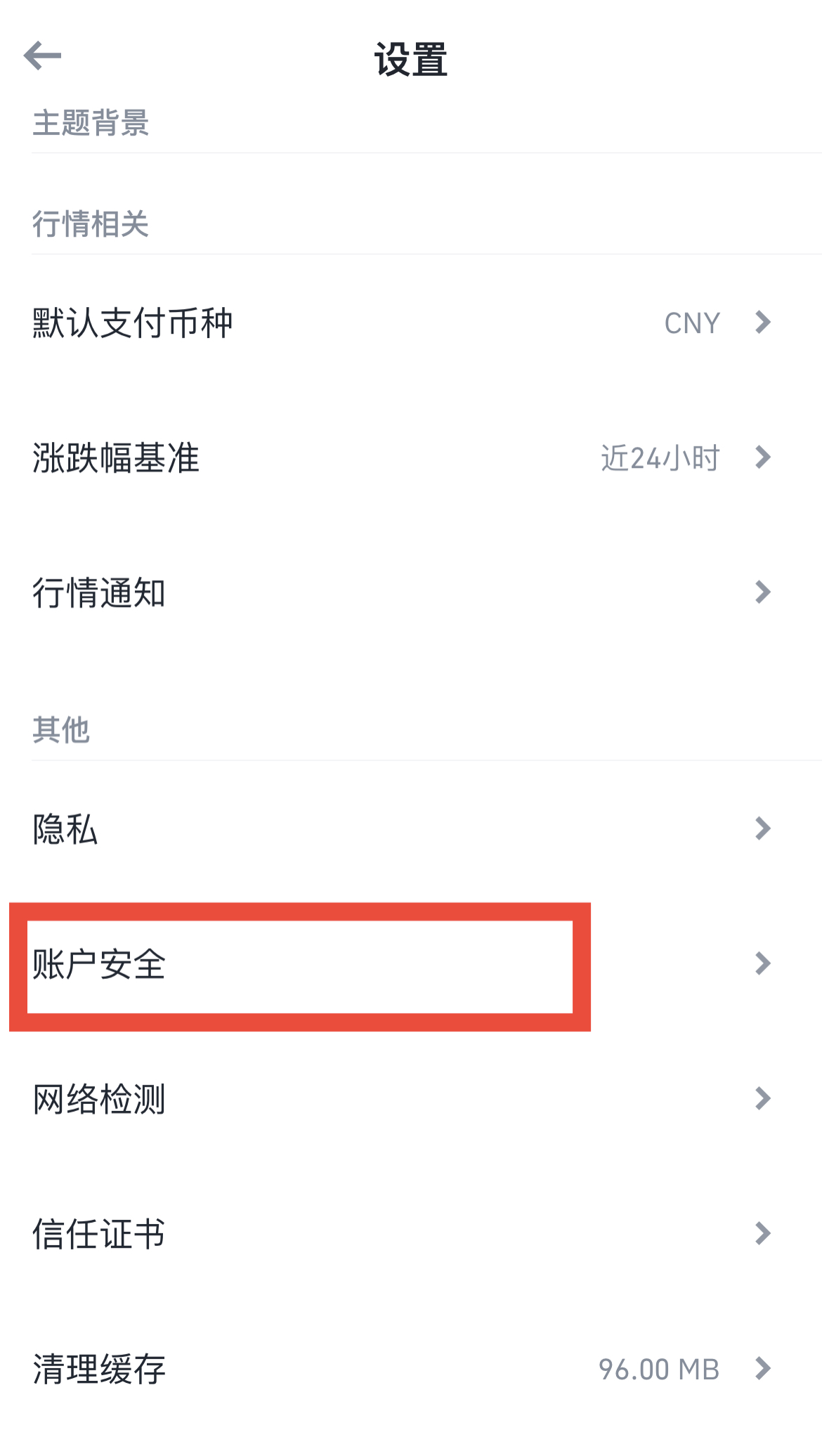Open 网络检测 network check

click(411, 1098)
